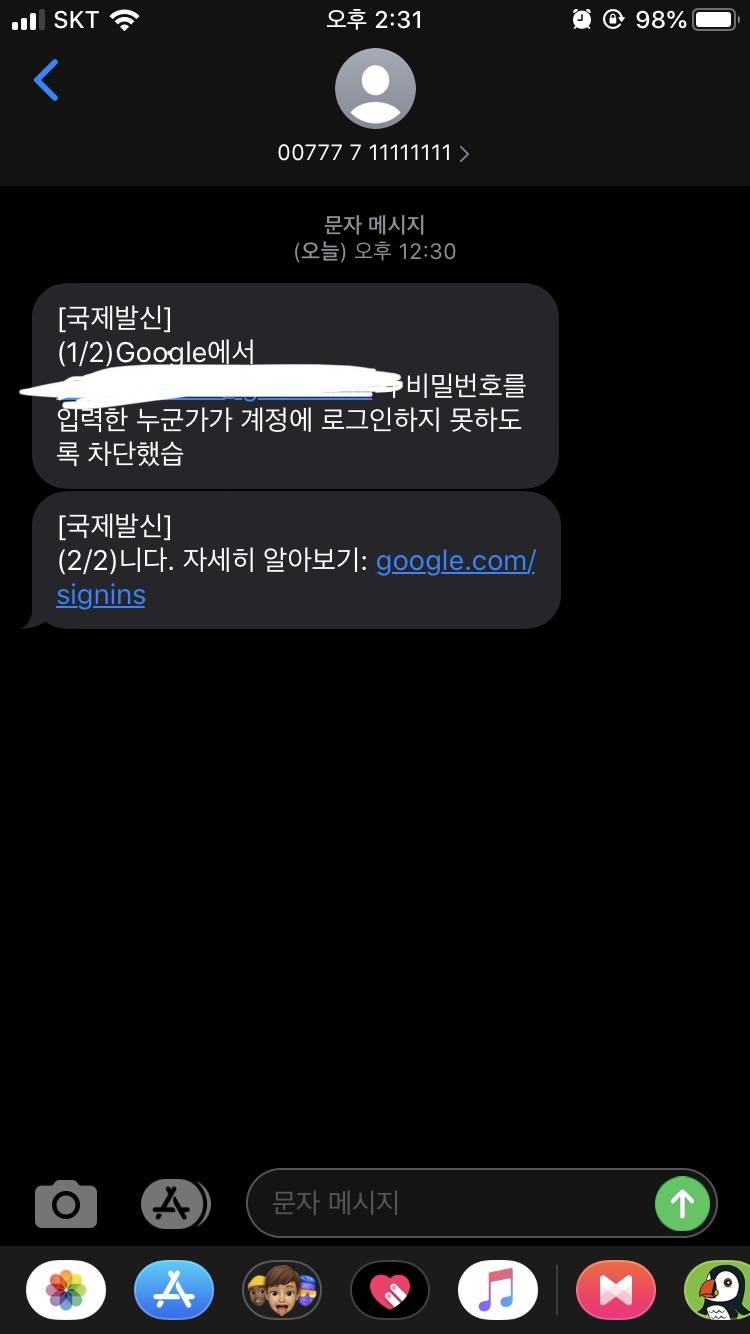Expand contact details with the chevron

click(463, 154)
